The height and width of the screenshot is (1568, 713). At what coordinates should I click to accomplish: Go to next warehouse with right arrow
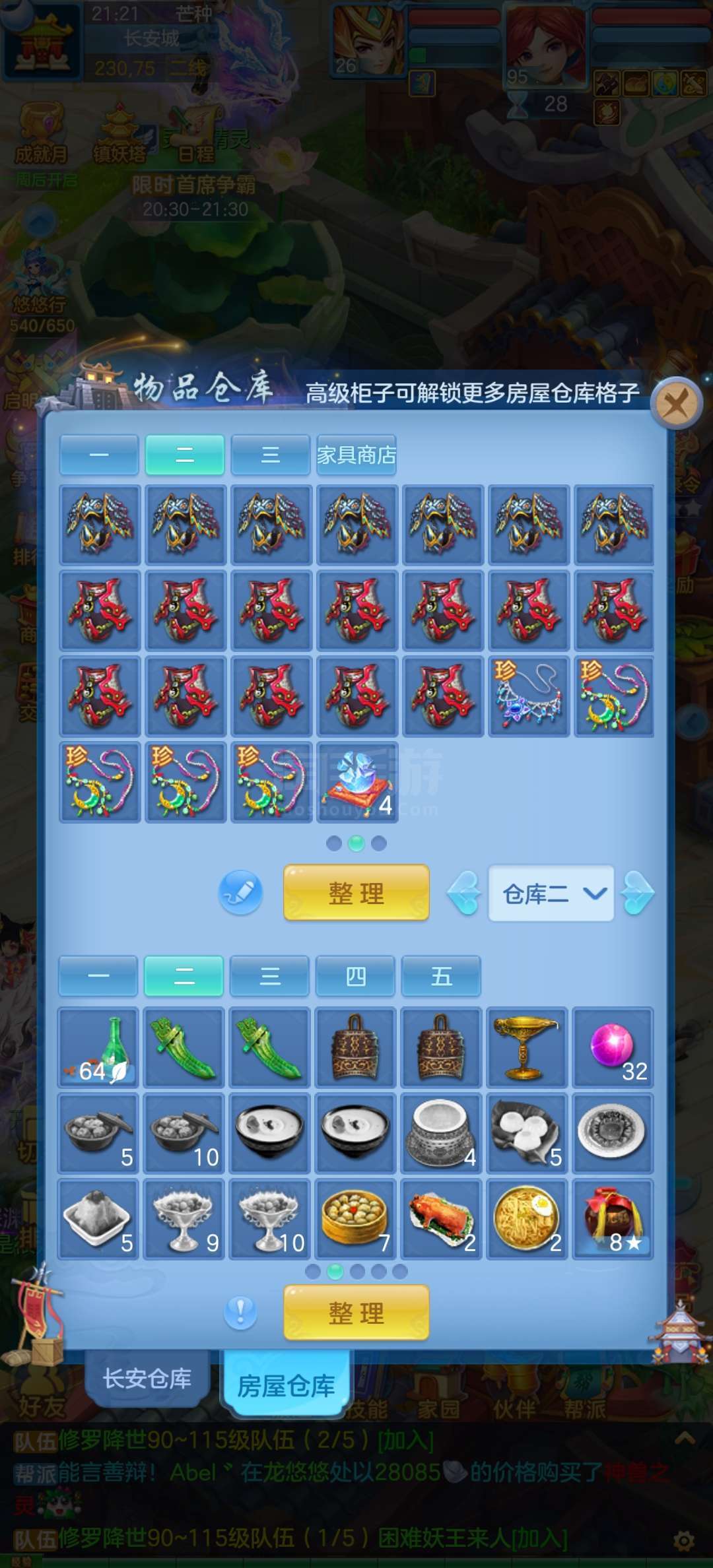click(638, 894)
